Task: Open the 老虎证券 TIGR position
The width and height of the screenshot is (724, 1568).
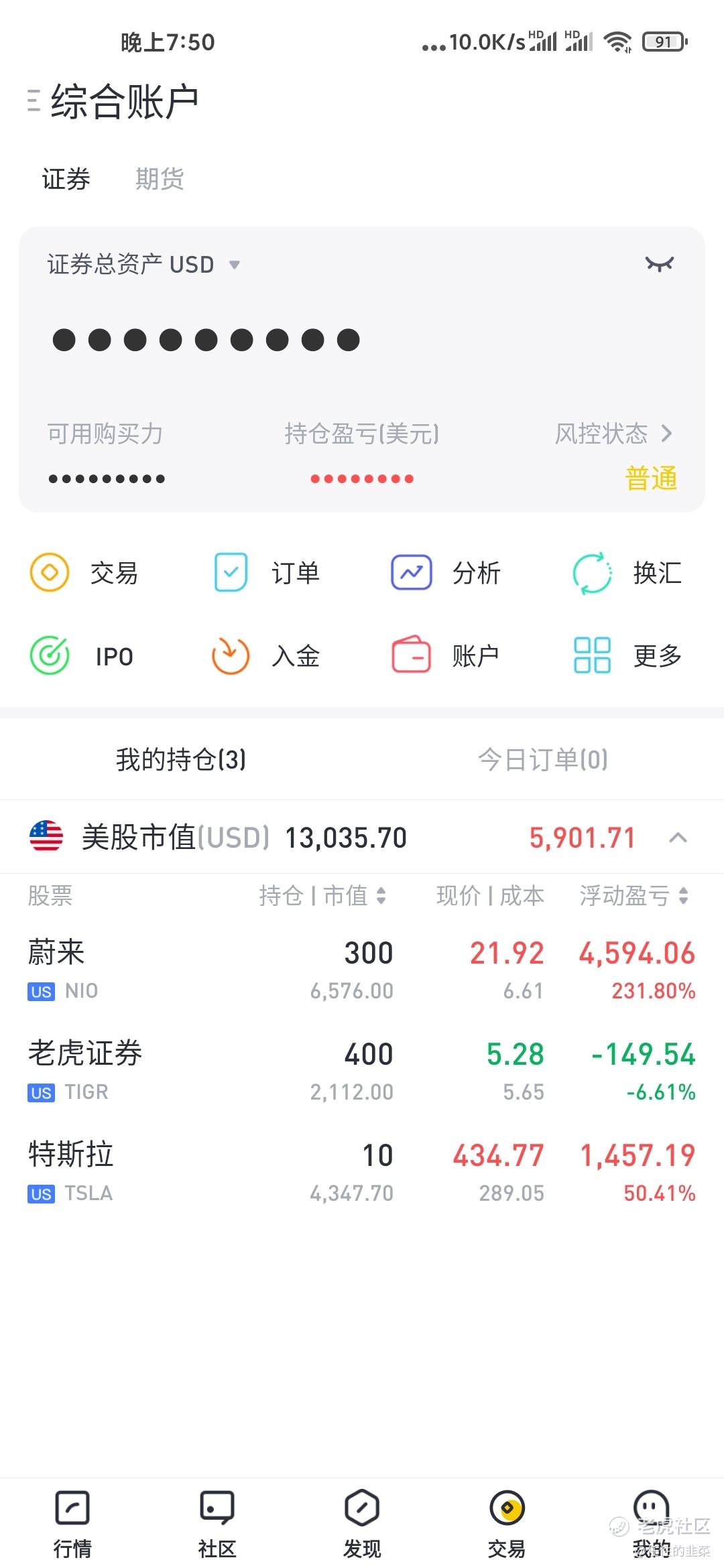Action: click(362, 1071)
